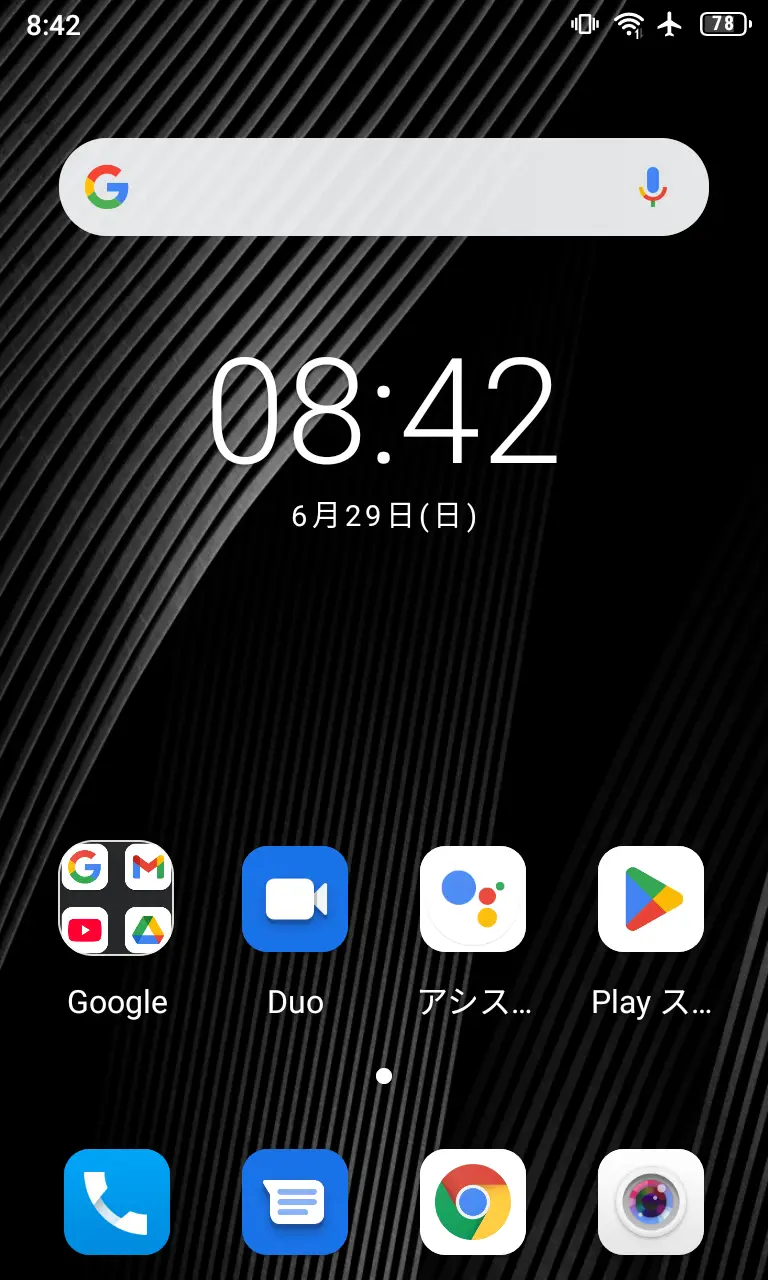
Task: Start voice search with the microphone
Action: pyautogui.click(x=652, y=187)
